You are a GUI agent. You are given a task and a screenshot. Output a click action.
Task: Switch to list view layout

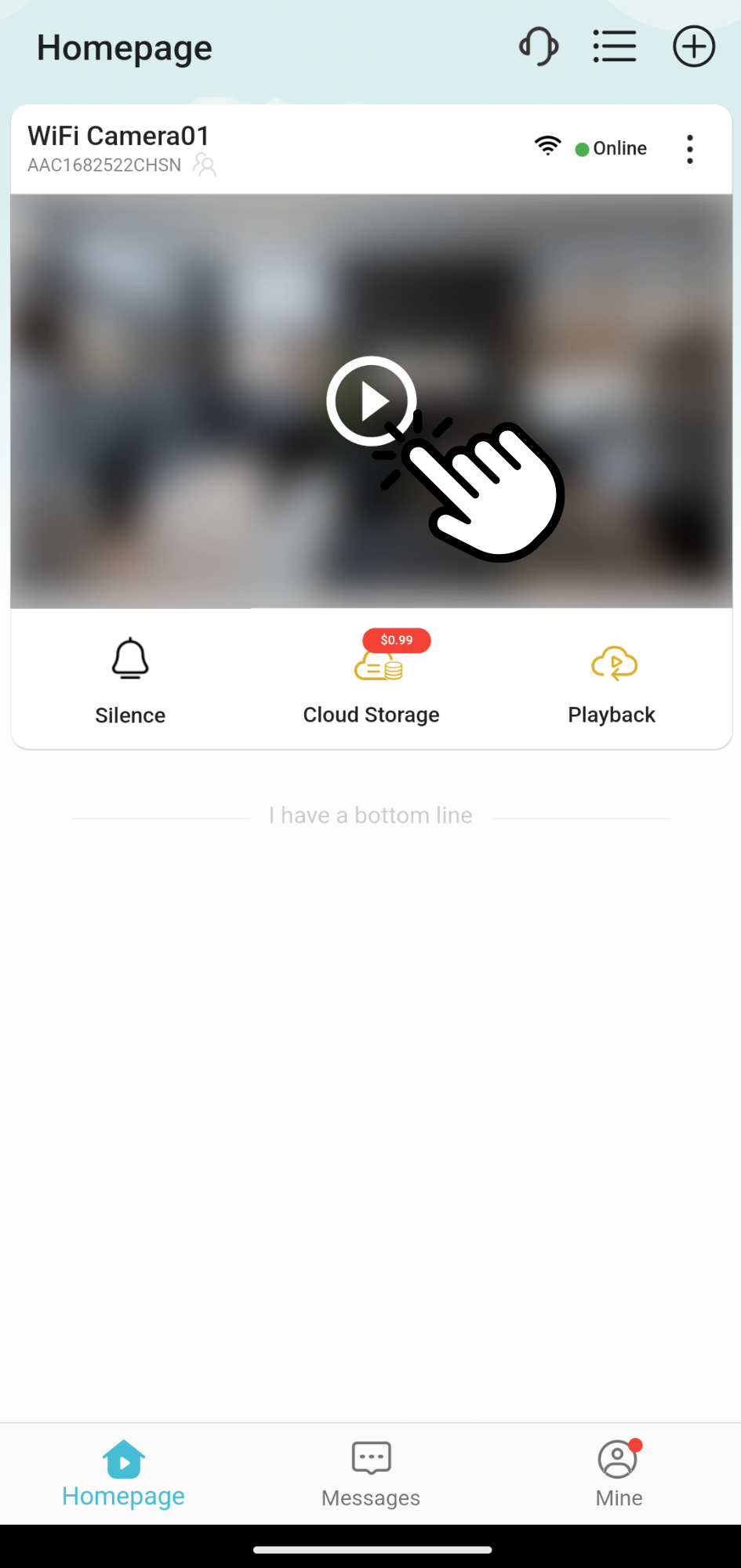click(615, 46)
